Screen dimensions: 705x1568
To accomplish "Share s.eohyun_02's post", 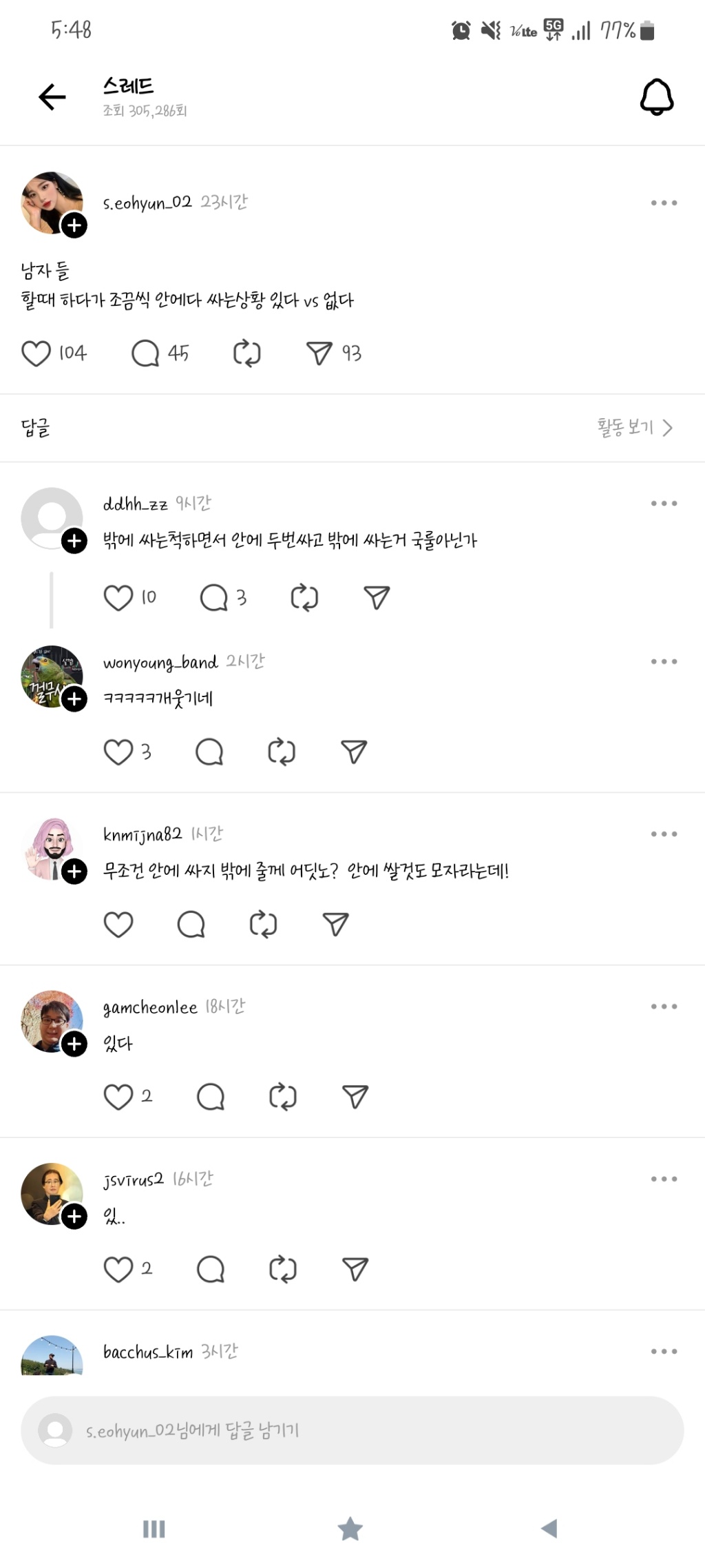I will (319, 353).
